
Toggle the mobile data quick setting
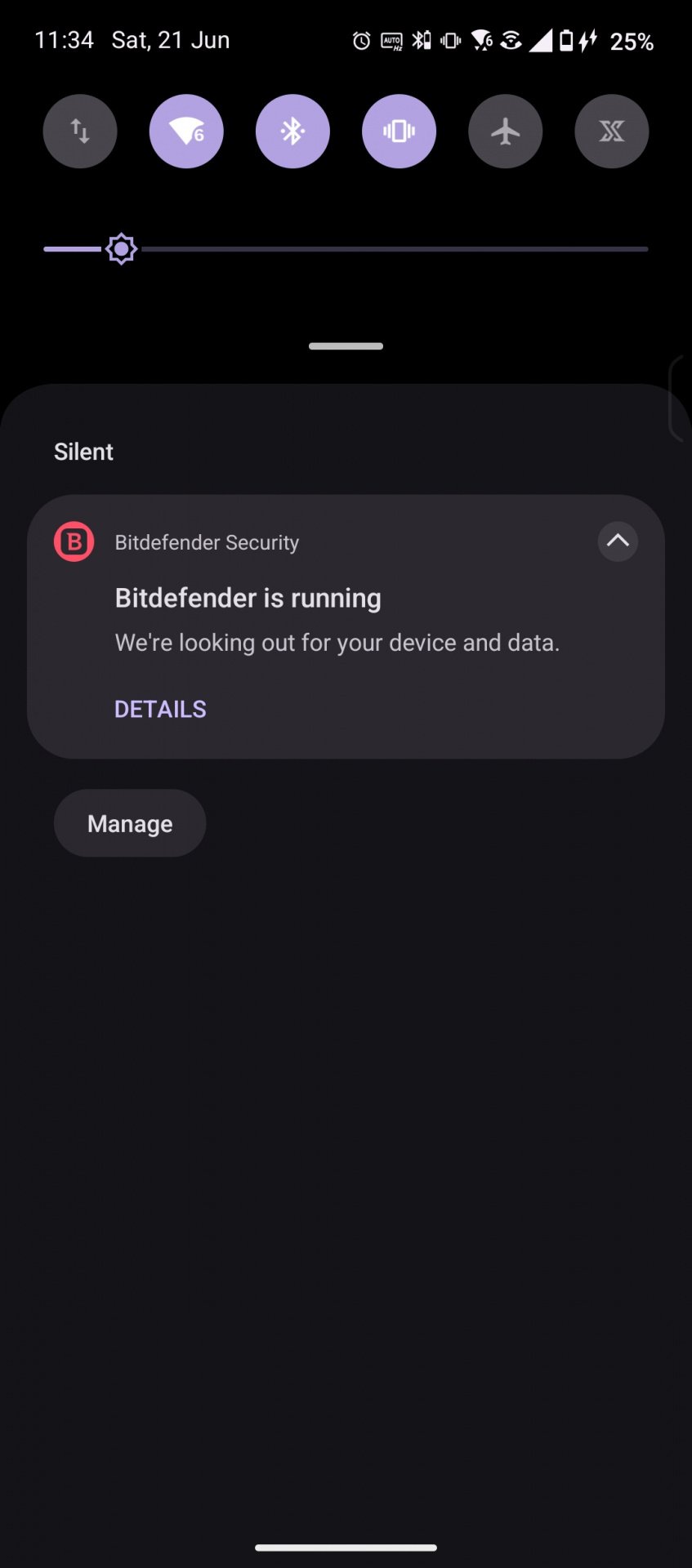coord(80,131)
